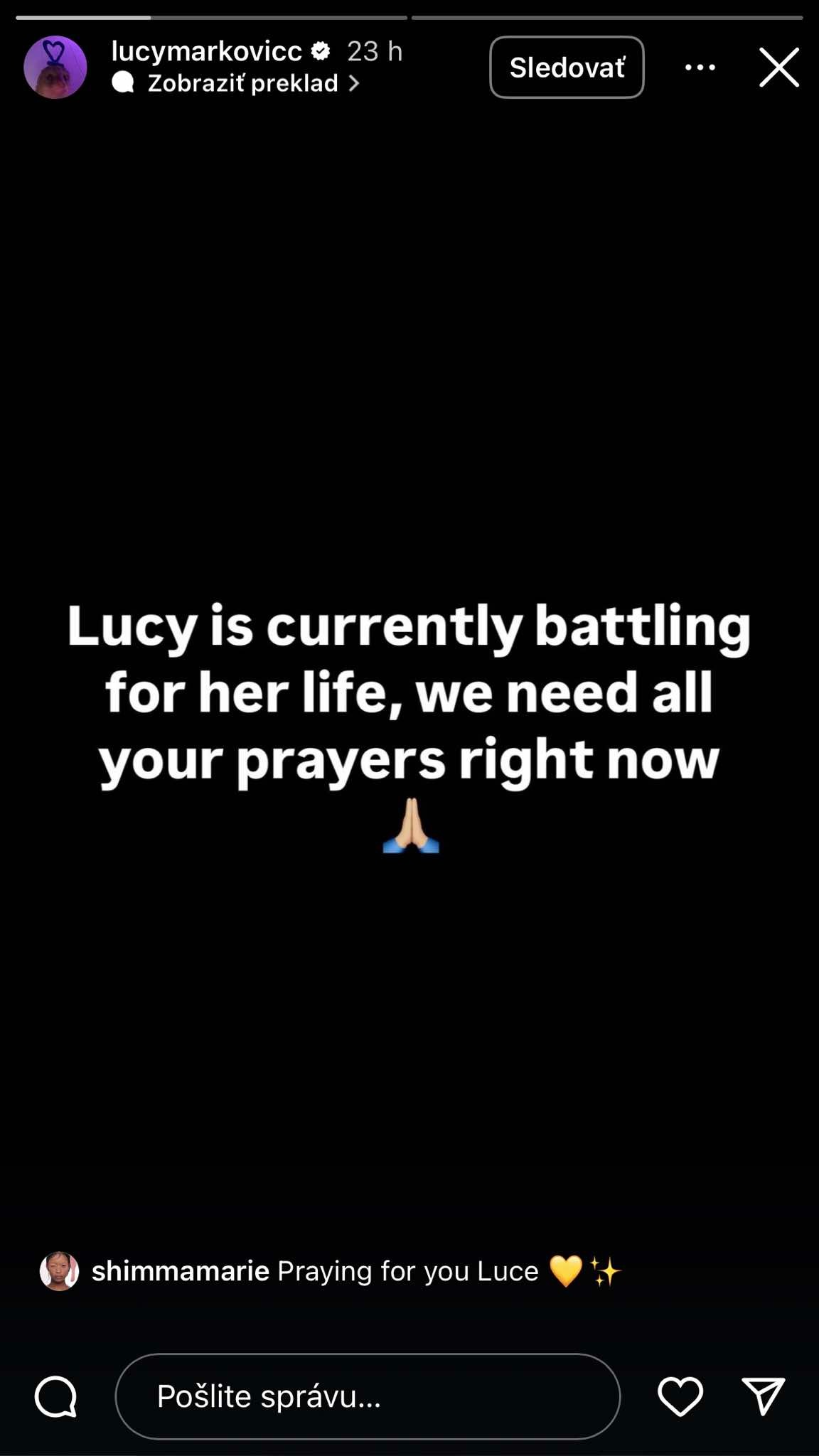Share the story via paper plane

763,1396
